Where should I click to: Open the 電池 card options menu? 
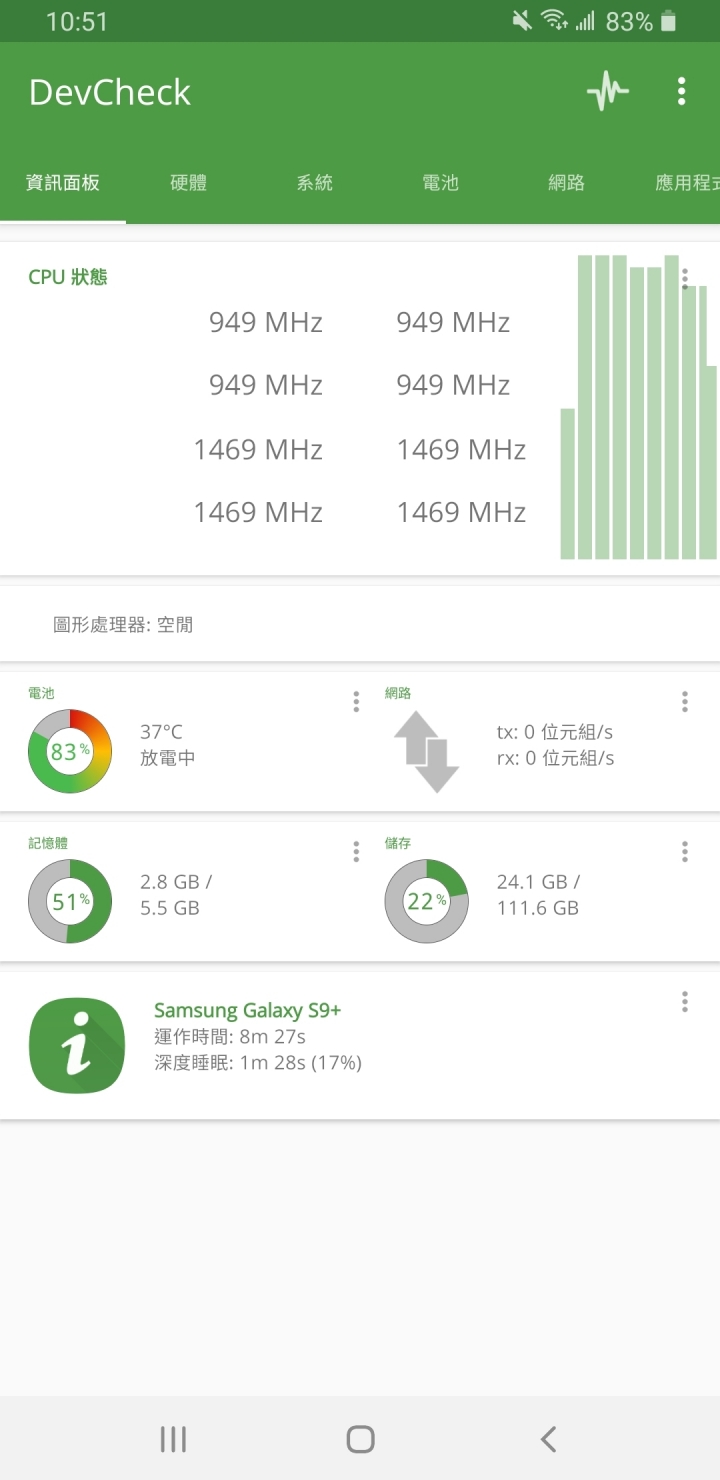click(356, 702)
